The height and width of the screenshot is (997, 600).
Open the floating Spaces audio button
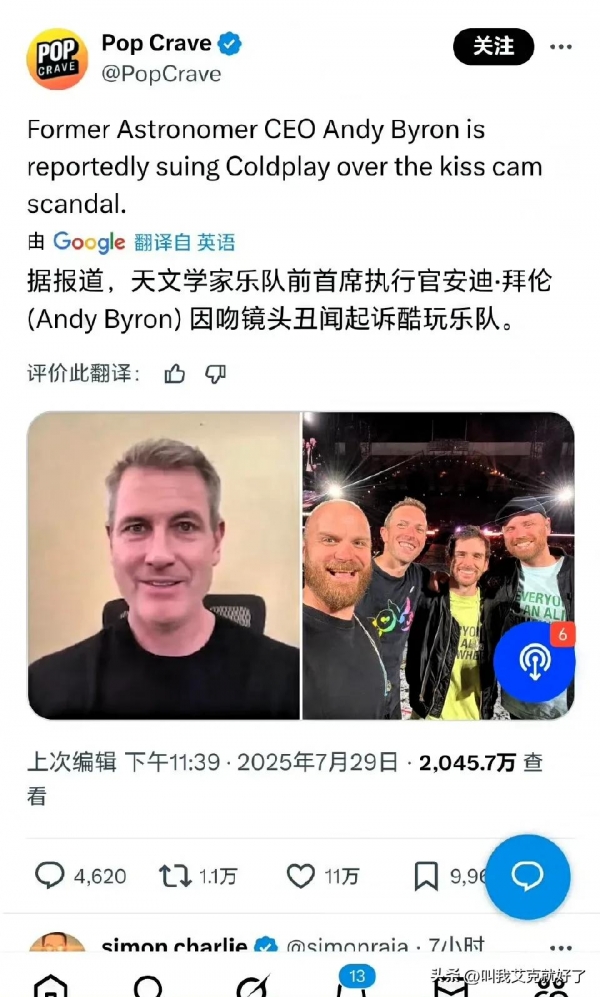(534, 661)
